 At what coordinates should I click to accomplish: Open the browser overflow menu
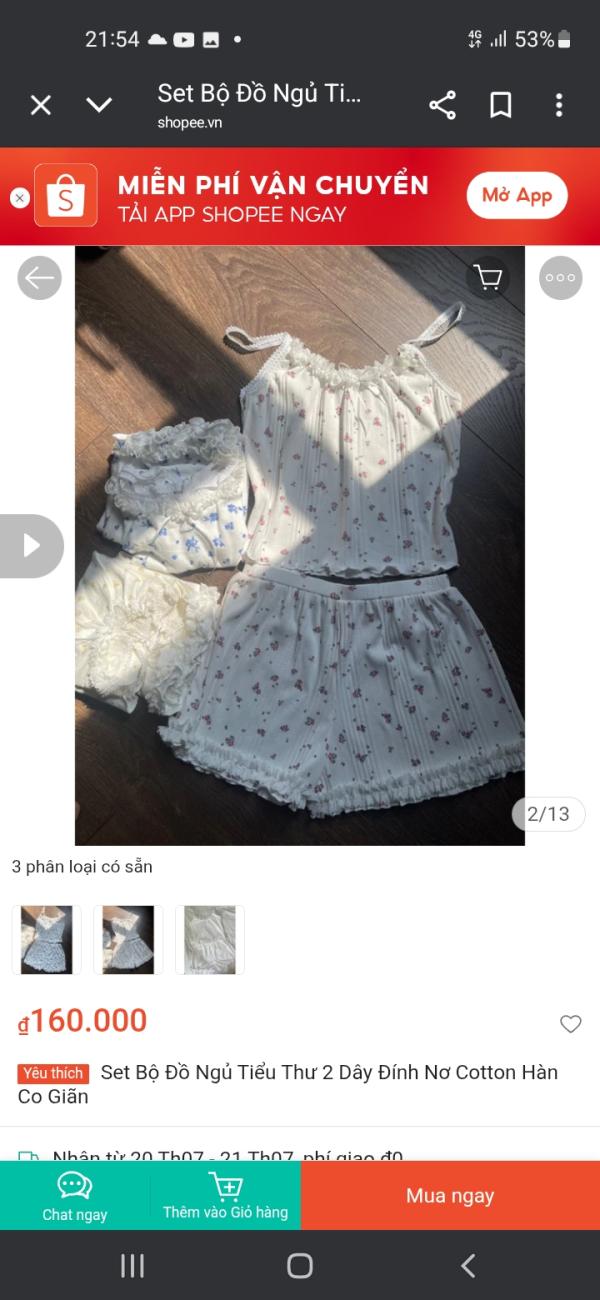pyautogui.click(x=559, y=105)
